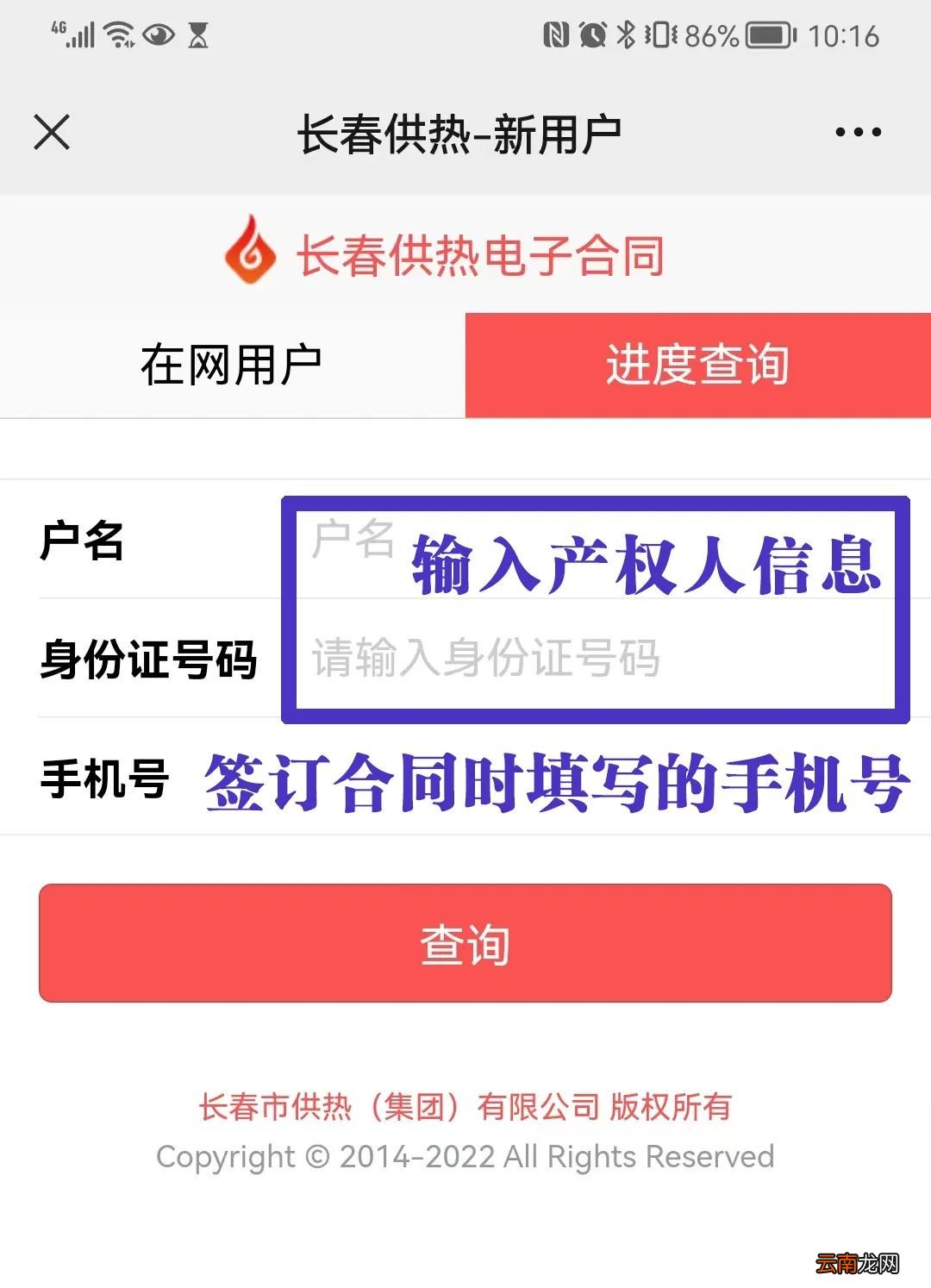The width and height of the screenshot is (931, 1288).
Task: Tap the red flame logo of 长春供热
Action: click(250, 253)
